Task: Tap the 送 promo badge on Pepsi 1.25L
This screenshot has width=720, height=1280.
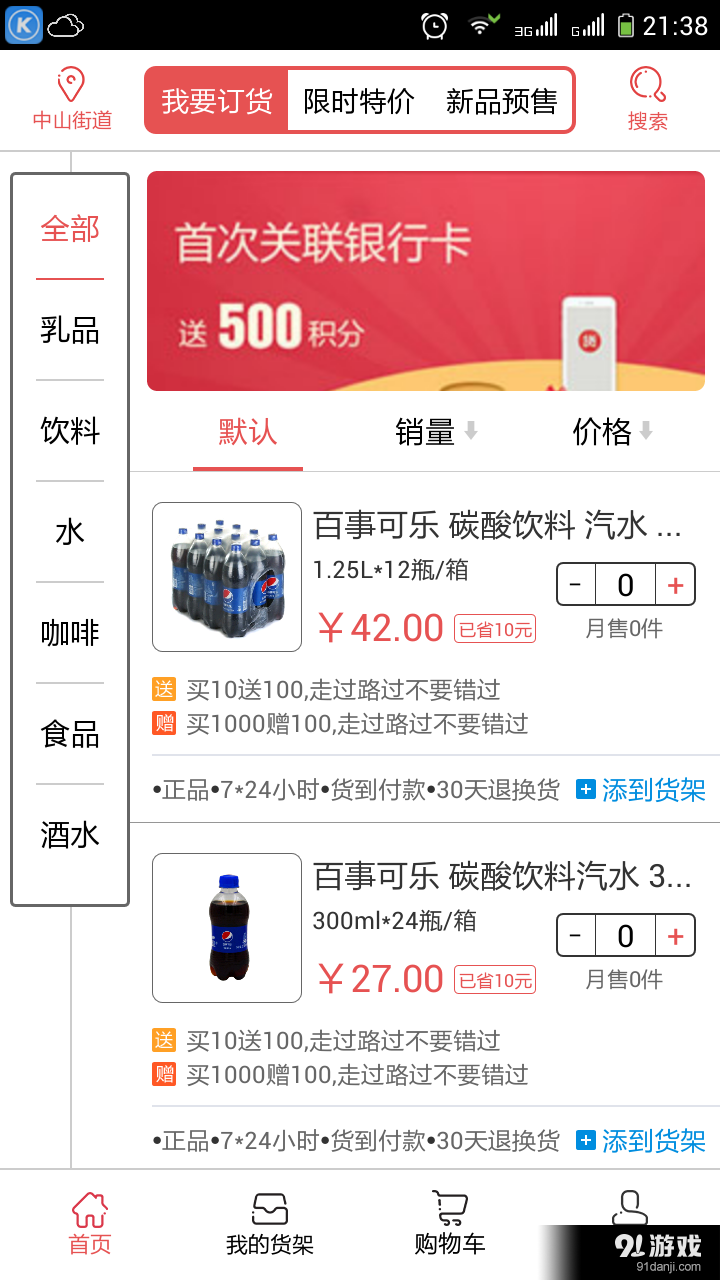Action: pyautogui.click(x=164, y=690)
